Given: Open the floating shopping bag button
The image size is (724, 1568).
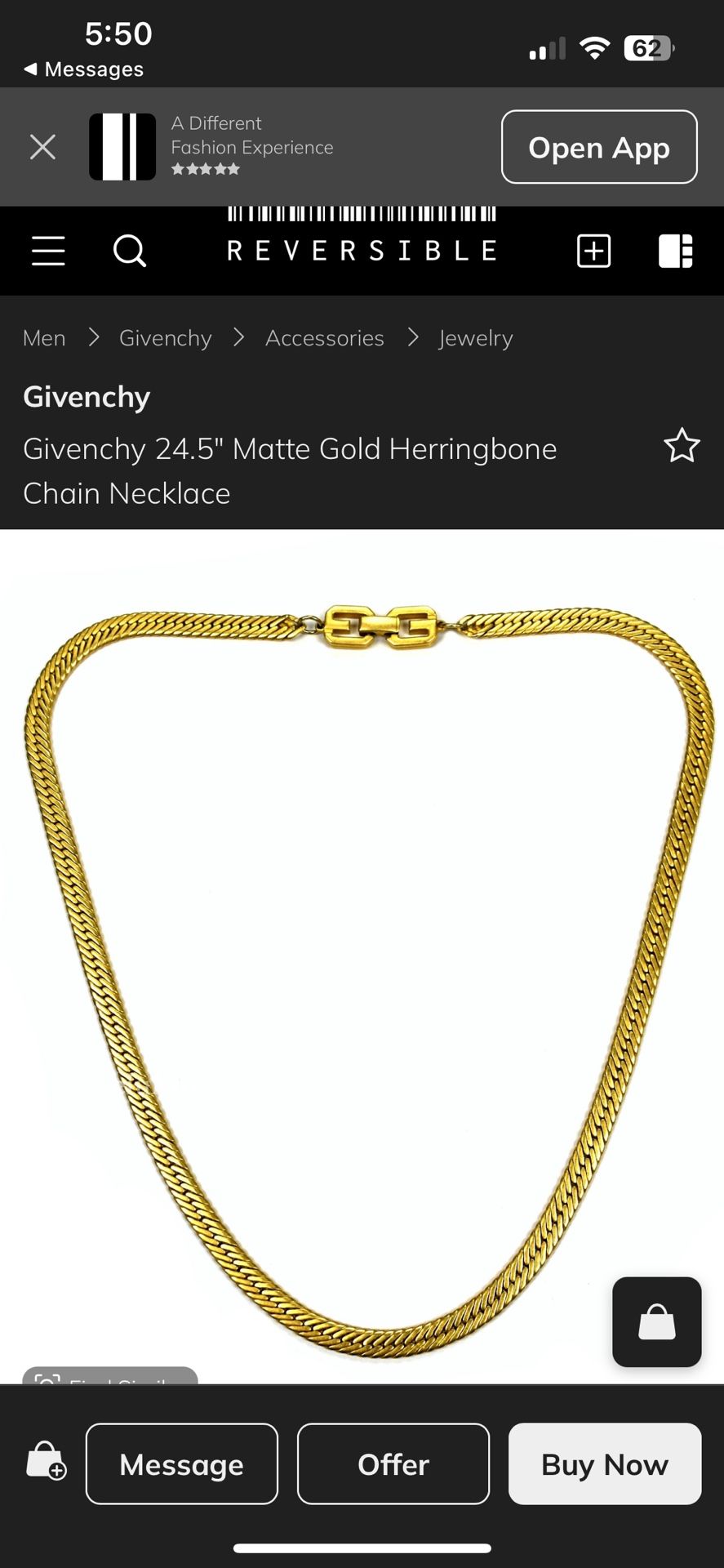Looking at the screenshot, I should tap(657, 1321).
